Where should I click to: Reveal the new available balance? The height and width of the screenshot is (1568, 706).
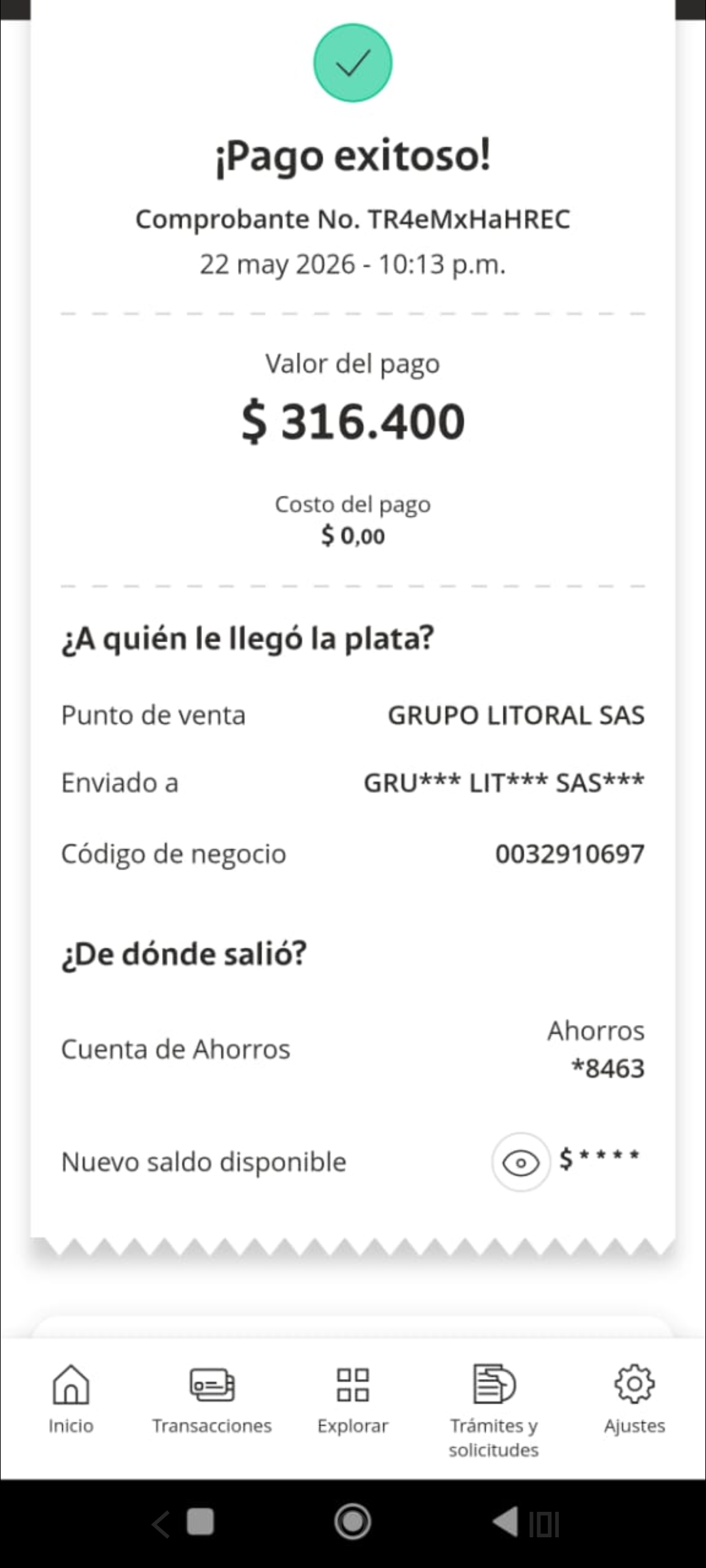tap(520, 1162)
